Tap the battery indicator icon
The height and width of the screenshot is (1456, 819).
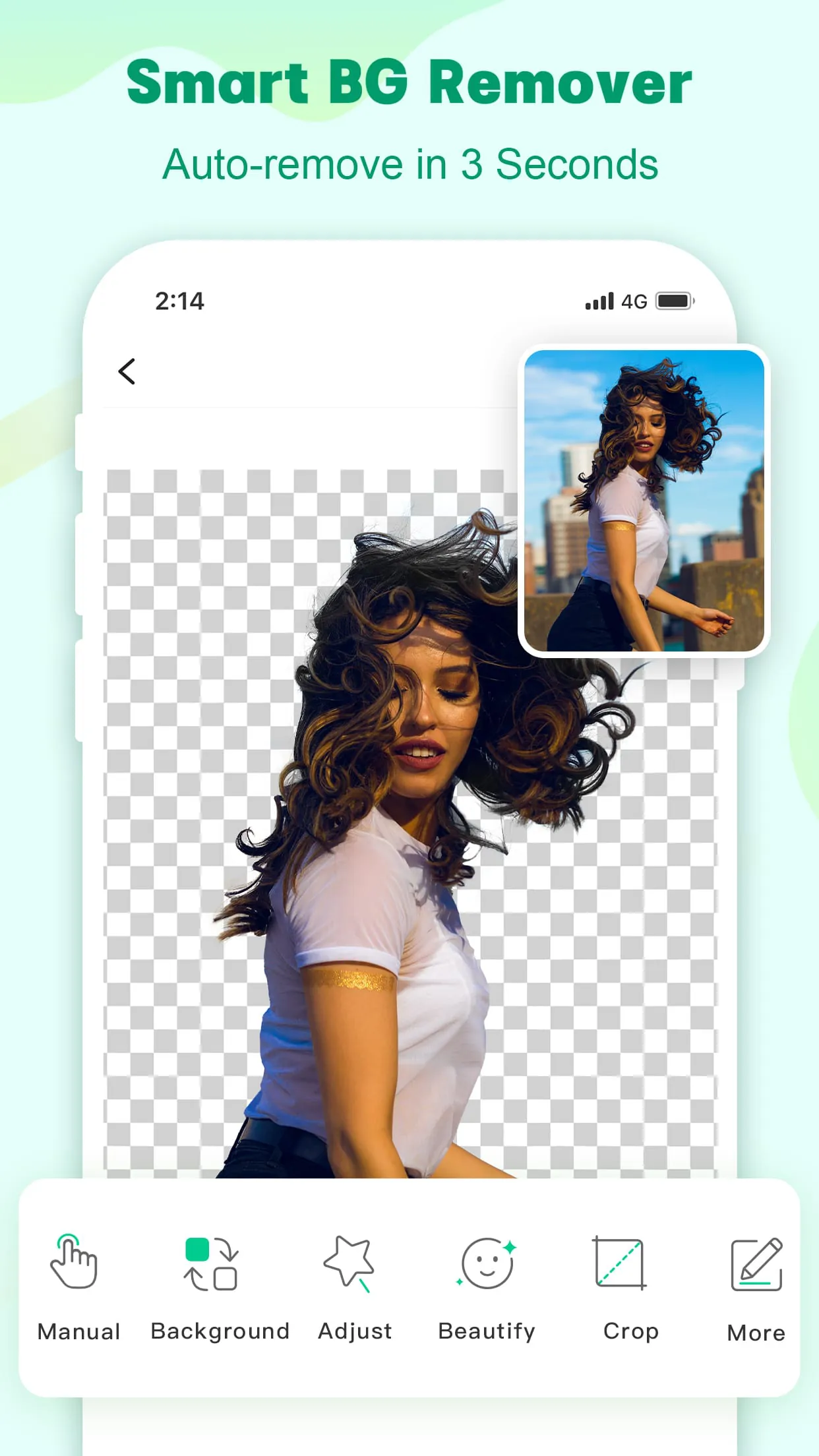(673, 300)
